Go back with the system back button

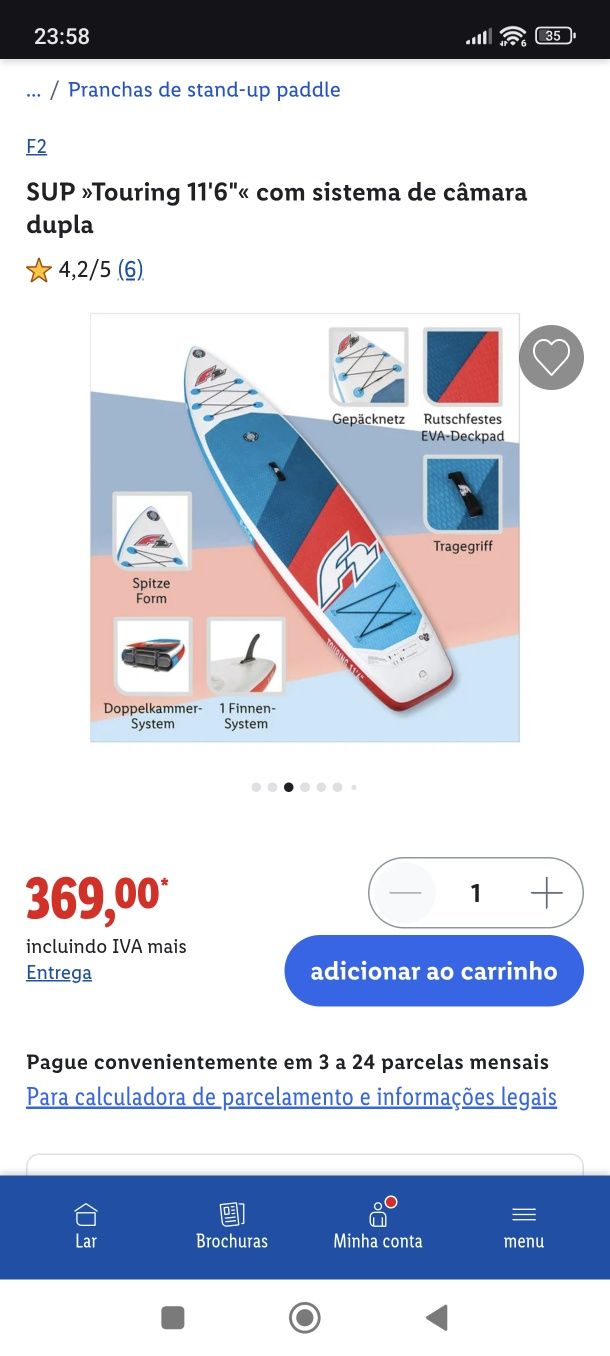(437, 1318)
